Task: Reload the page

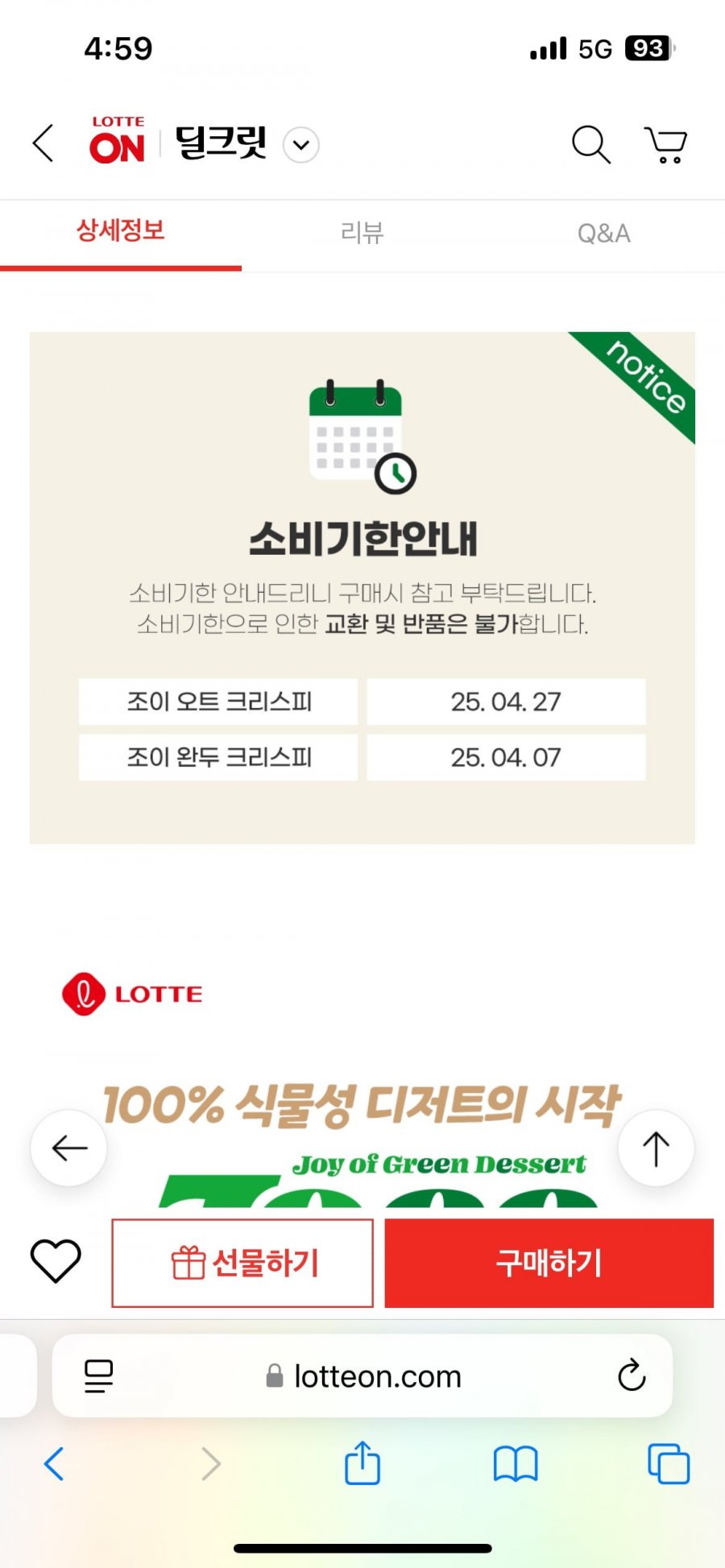Action: tap(632, 1376)
